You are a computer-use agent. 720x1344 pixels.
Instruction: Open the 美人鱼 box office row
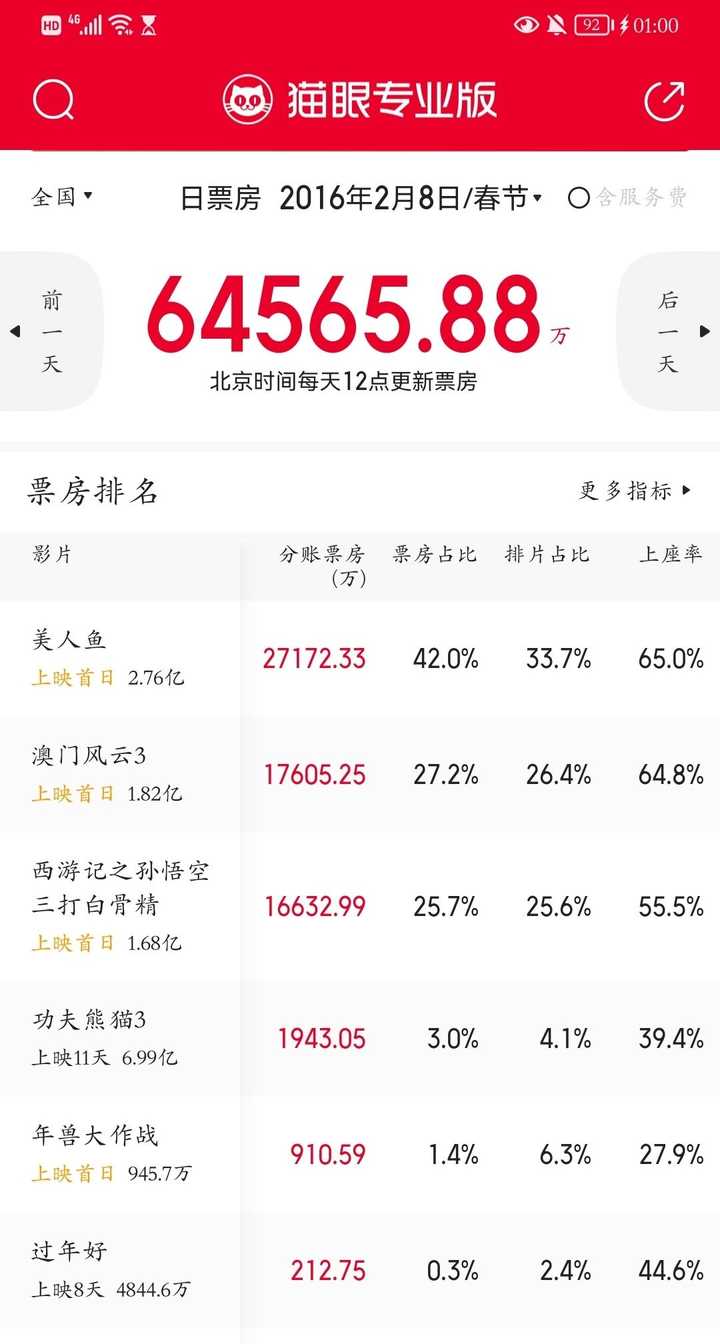pos(360,658)
